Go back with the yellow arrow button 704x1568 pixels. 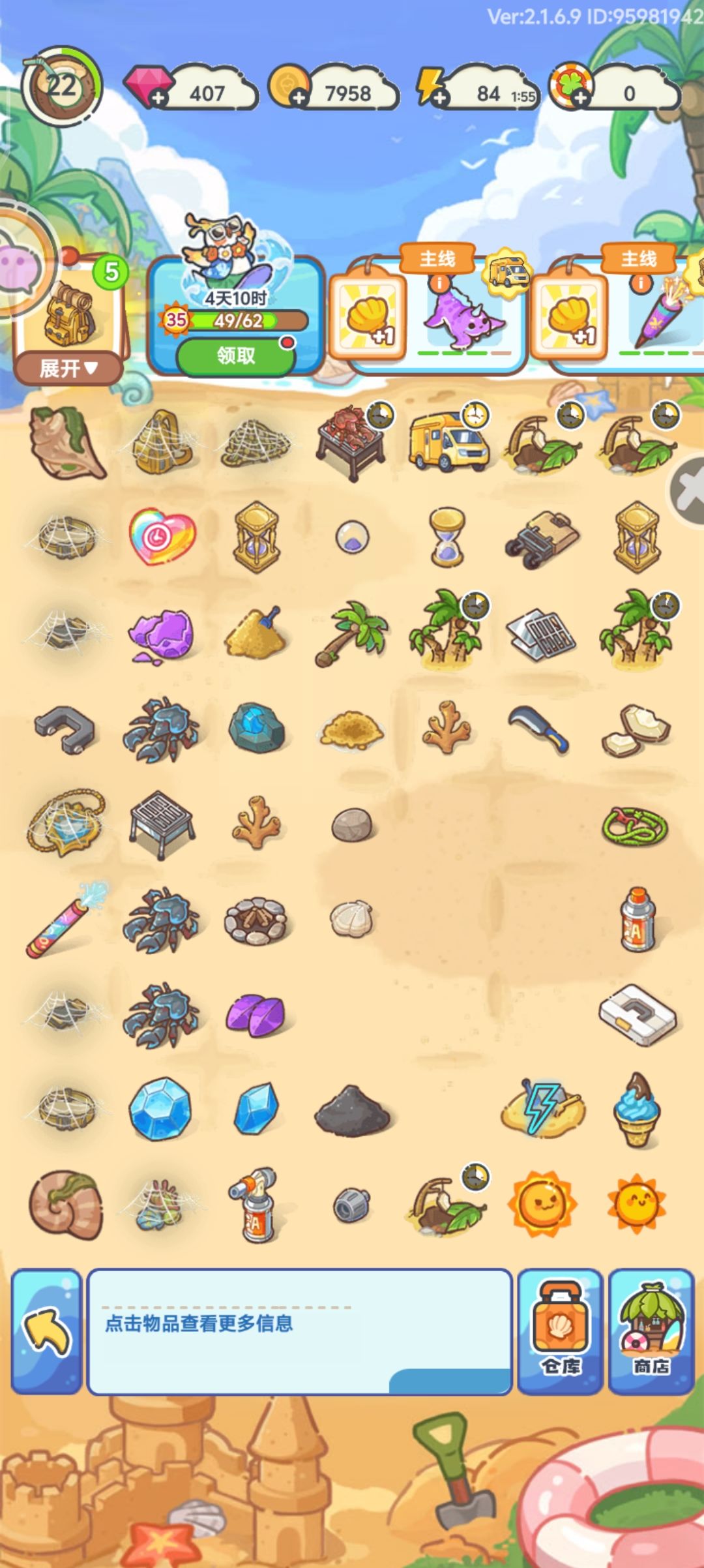(x=47, y=1330)
